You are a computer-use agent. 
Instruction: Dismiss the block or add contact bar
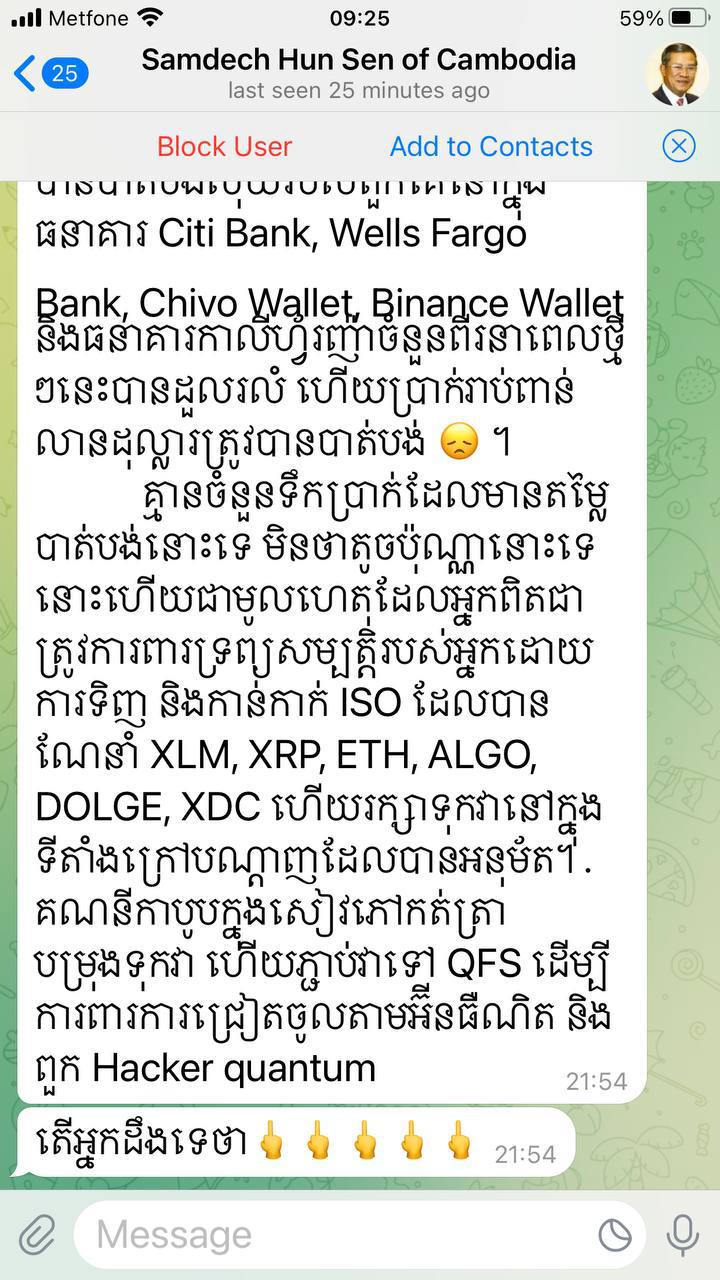pyautogui.click(x=678, y=147)
